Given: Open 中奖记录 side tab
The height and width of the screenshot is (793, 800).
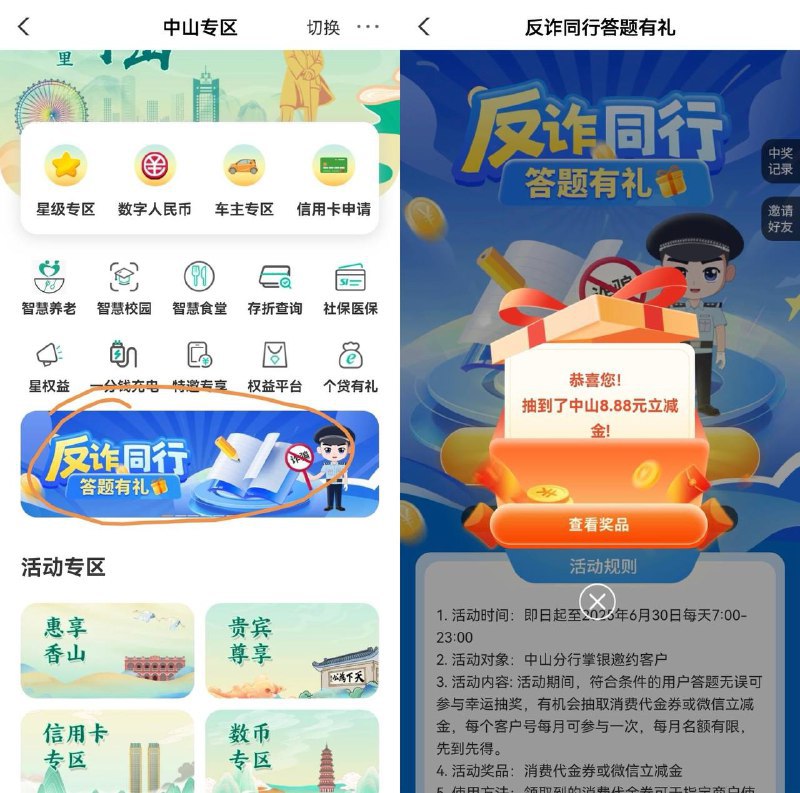Looking at the screenshot, I should 780,161.
